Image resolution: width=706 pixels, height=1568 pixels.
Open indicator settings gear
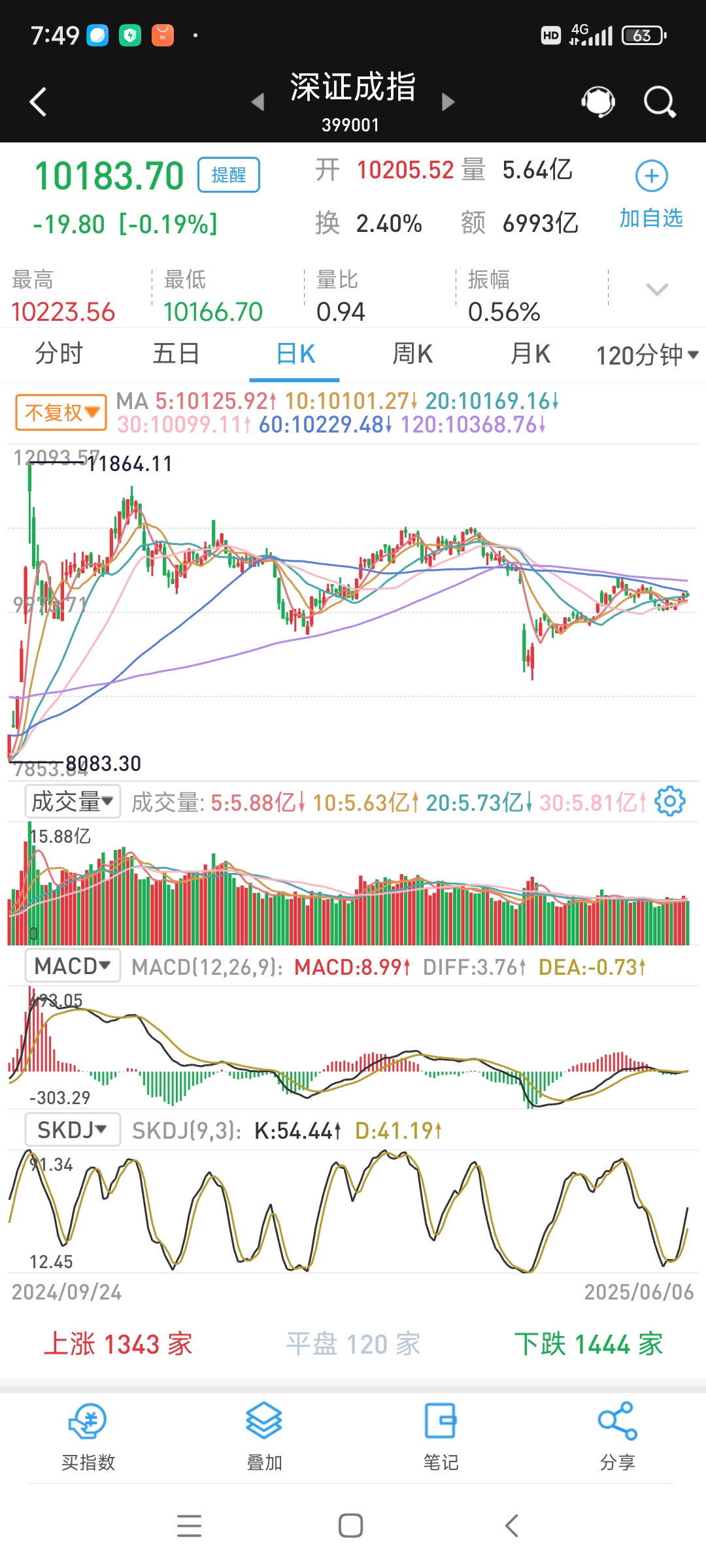tap(670, 801)
